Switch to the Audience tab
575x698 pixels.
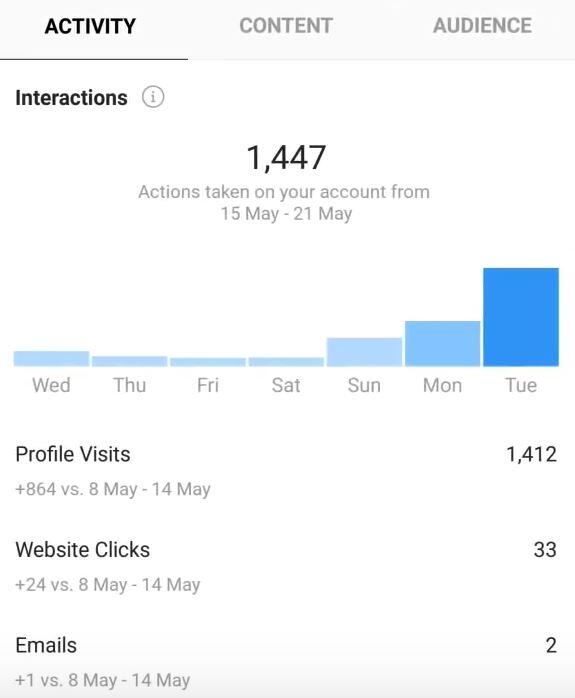482,26
